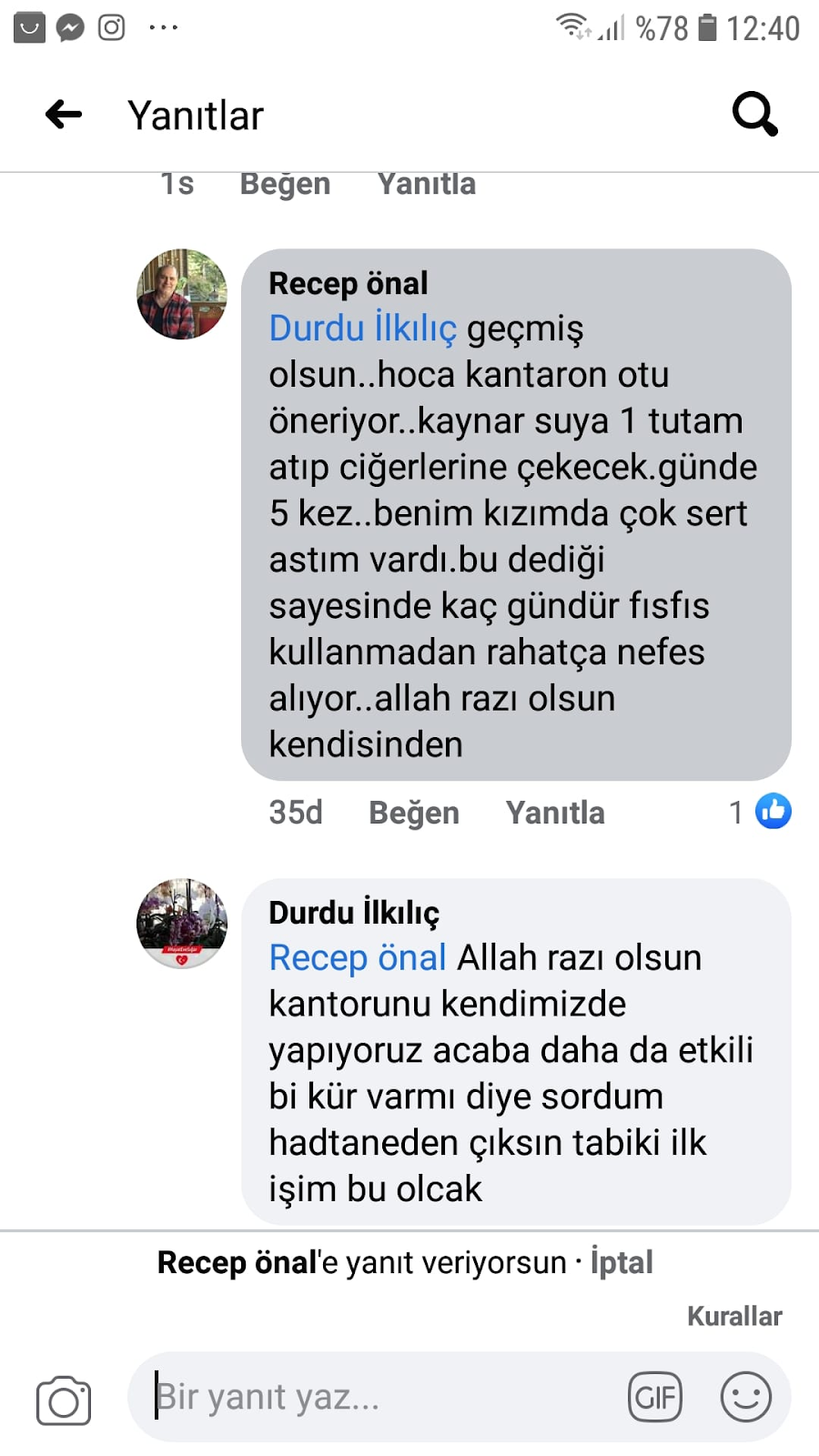Open tagged name Durdu İlkılıç in comment
Viewport: 819px width, 1456px height.
pyautogui.click(x=362, y=328)
